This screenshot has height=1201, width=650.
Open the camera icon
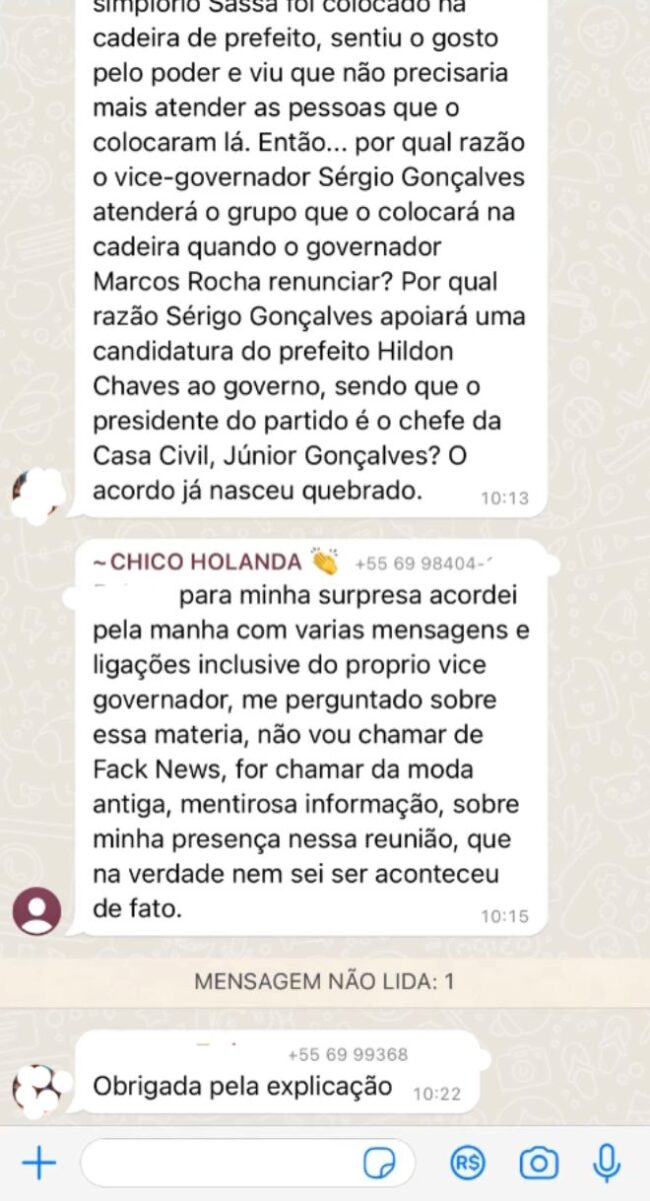[x=539, y=1163]
